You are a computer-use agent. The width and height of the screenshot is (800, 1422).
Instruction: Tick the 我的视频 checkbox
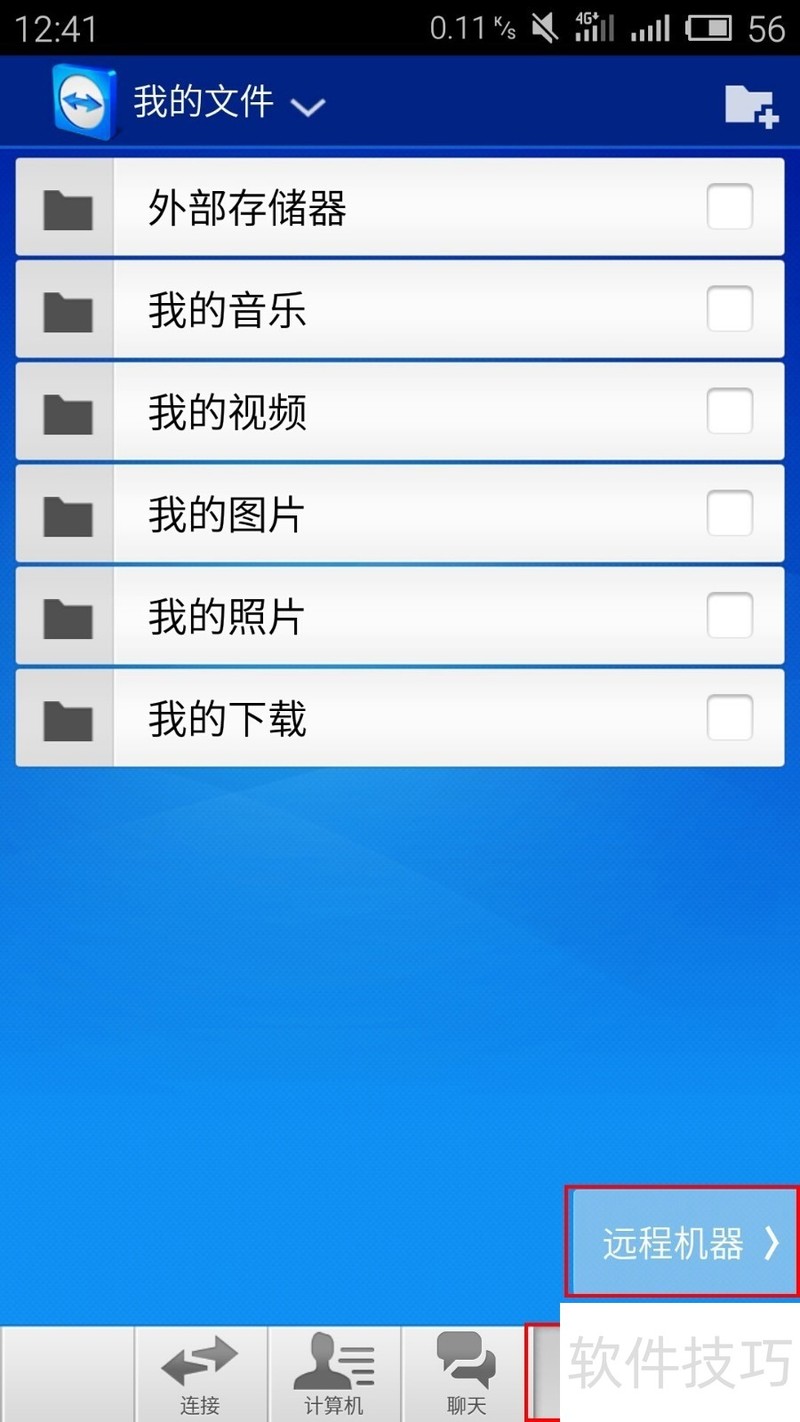tap(729, 412)
